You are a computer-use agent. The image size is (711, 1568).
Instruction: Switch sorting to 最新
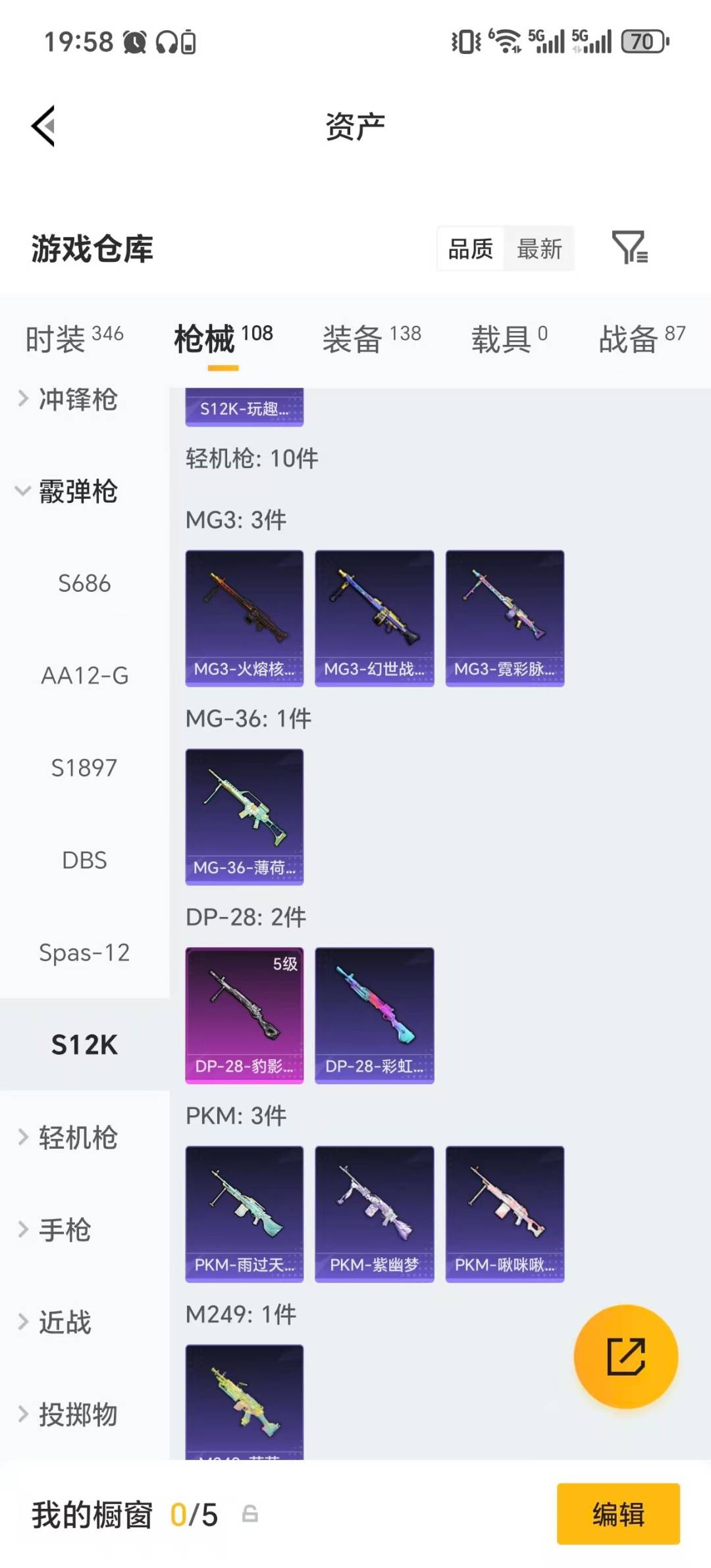click(x=539, y=248)
